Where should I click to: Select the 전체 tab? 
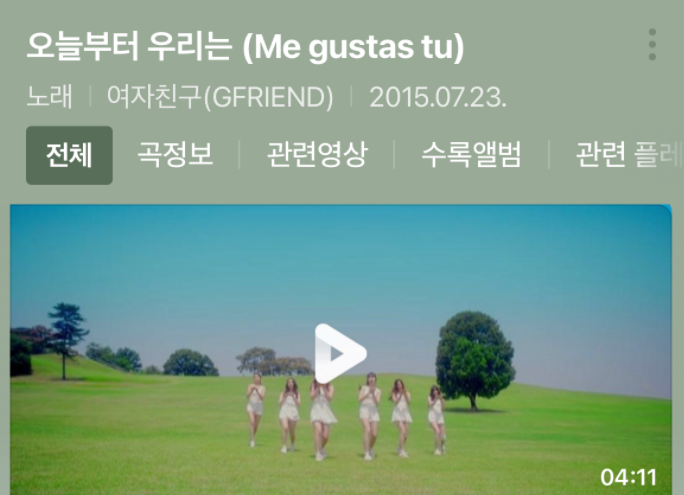coord(69,155)
